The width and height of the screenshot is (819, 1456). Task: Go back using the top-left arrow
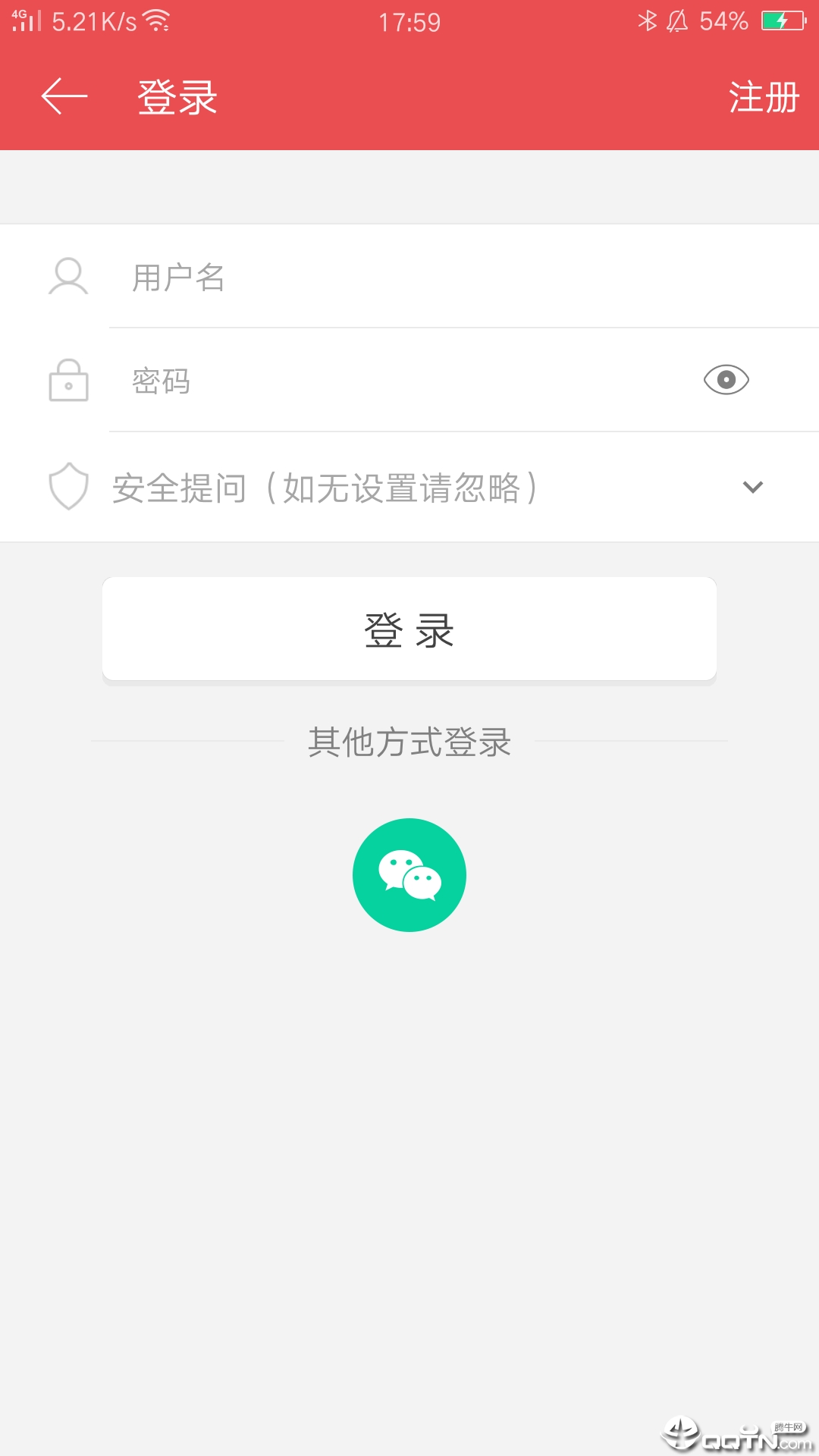(64, 97)
